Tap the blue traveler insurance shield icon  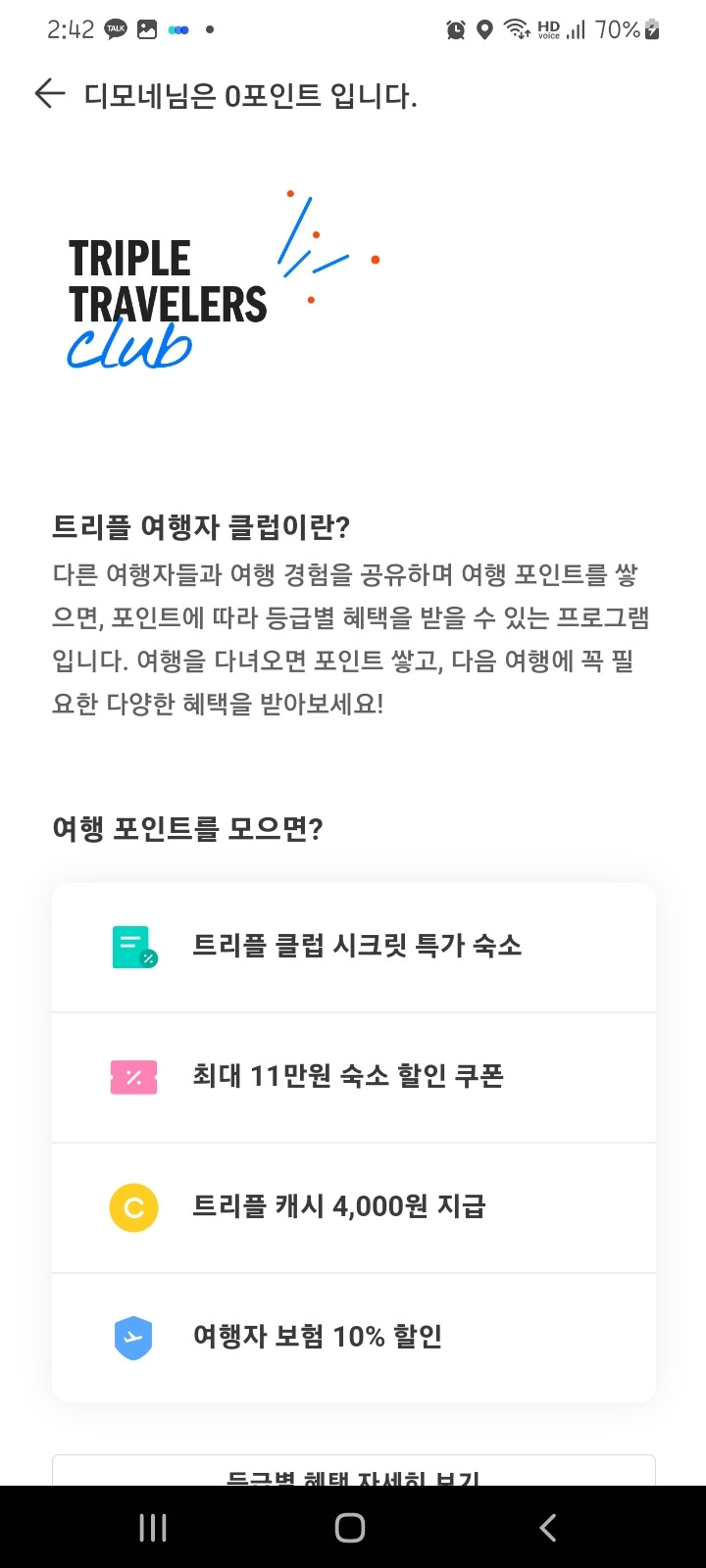pyautogui.click(x=133, y=1337)
